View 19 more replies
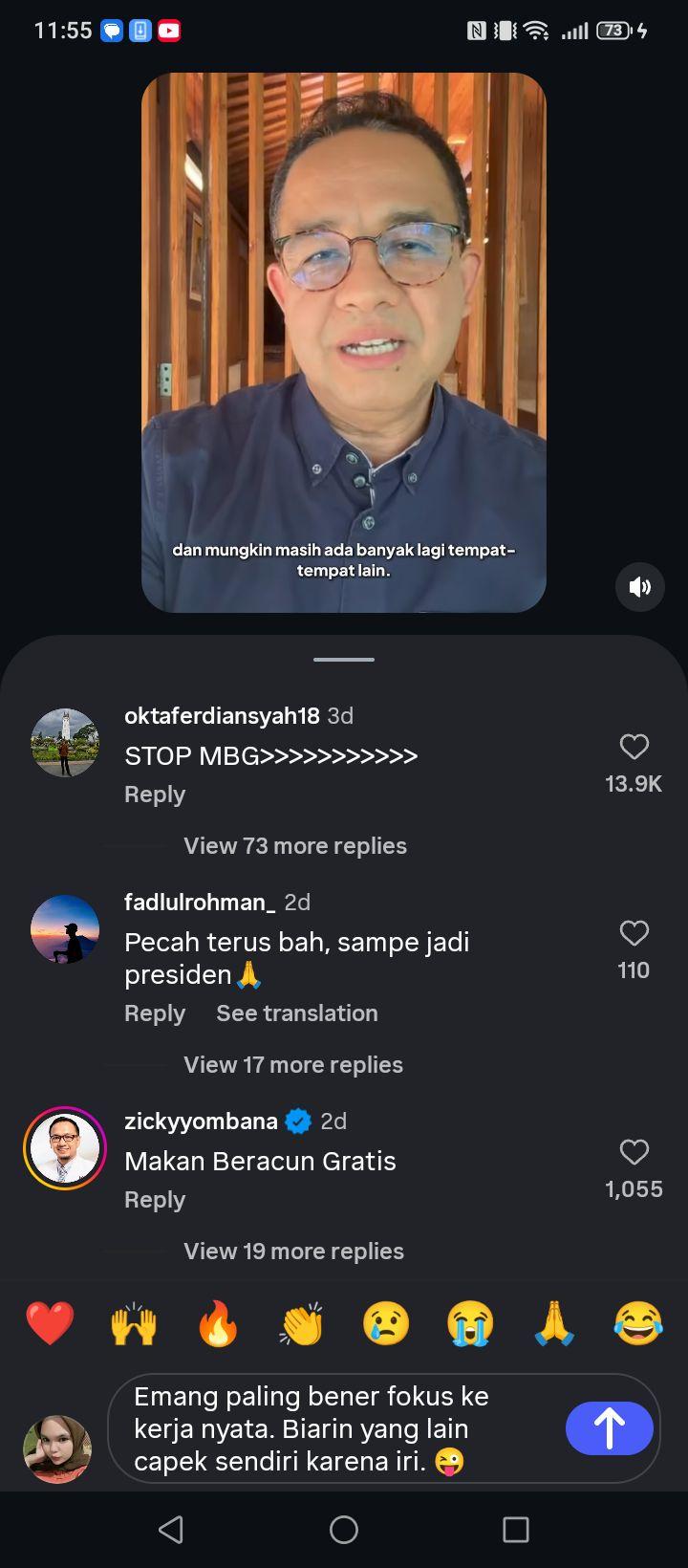The height and width of the screenshot is (1568, 688). click(294, 1252)
